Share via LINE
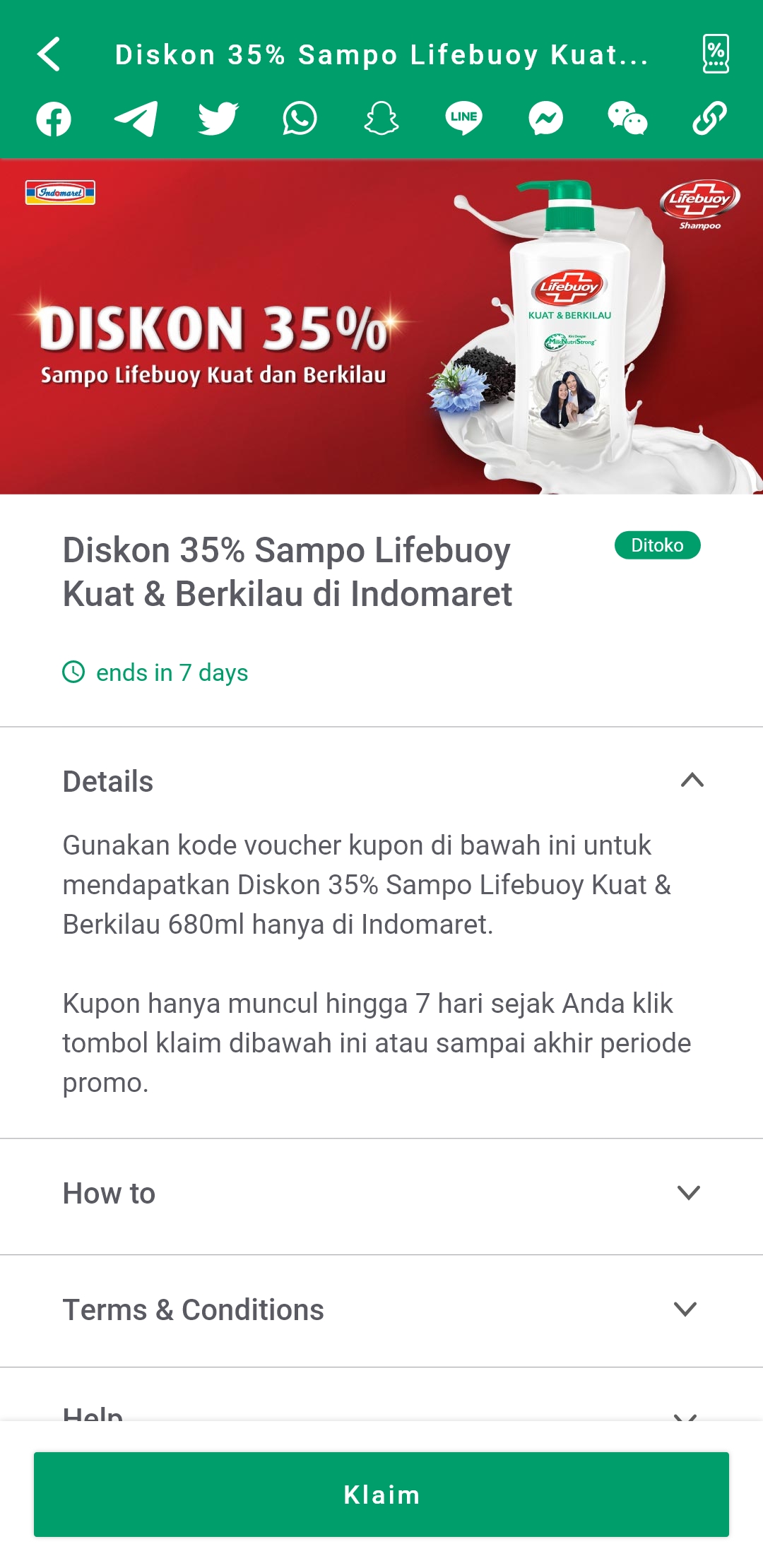This screenshot has height=1568, width=763. 463,119
